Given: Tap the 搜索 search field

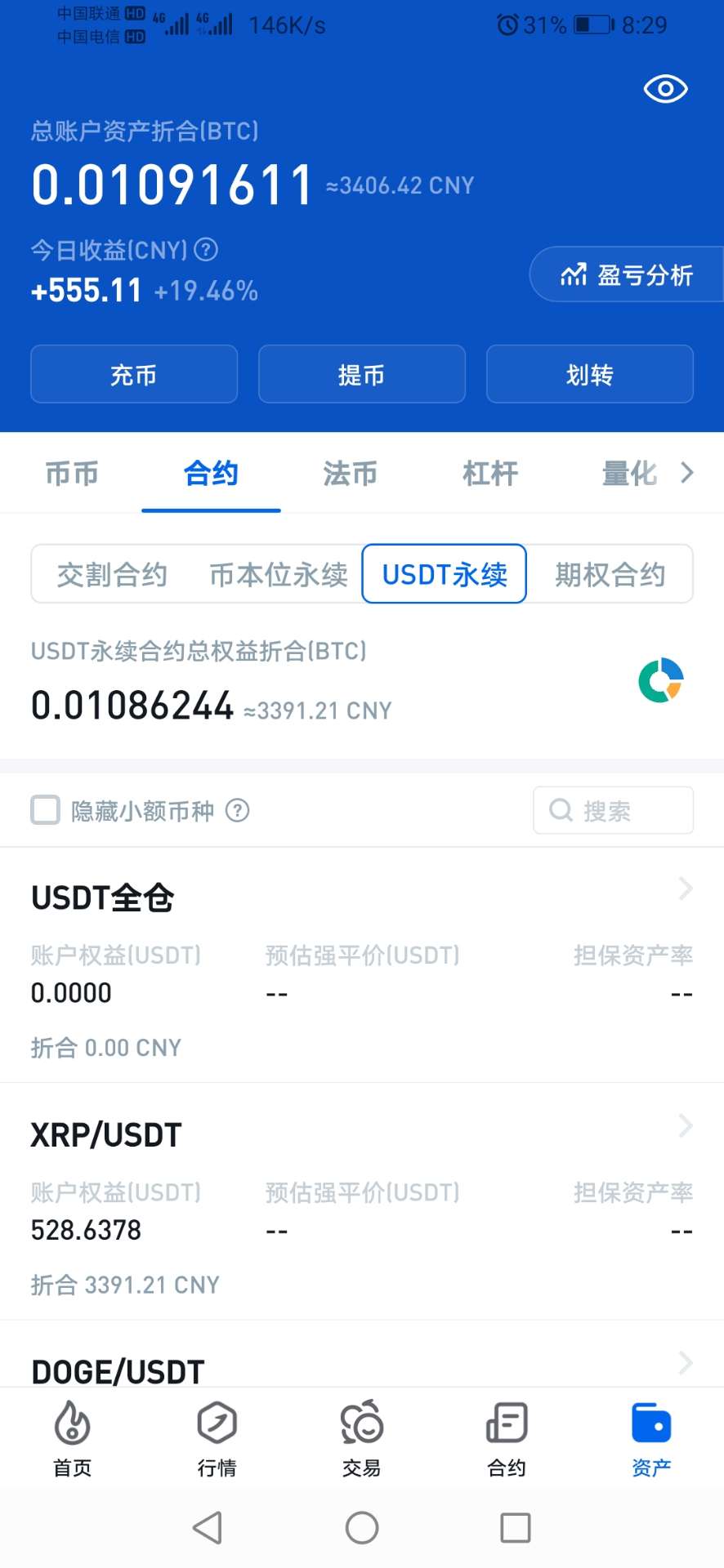Looking at the screenshot, I should (x=613, y=810).
